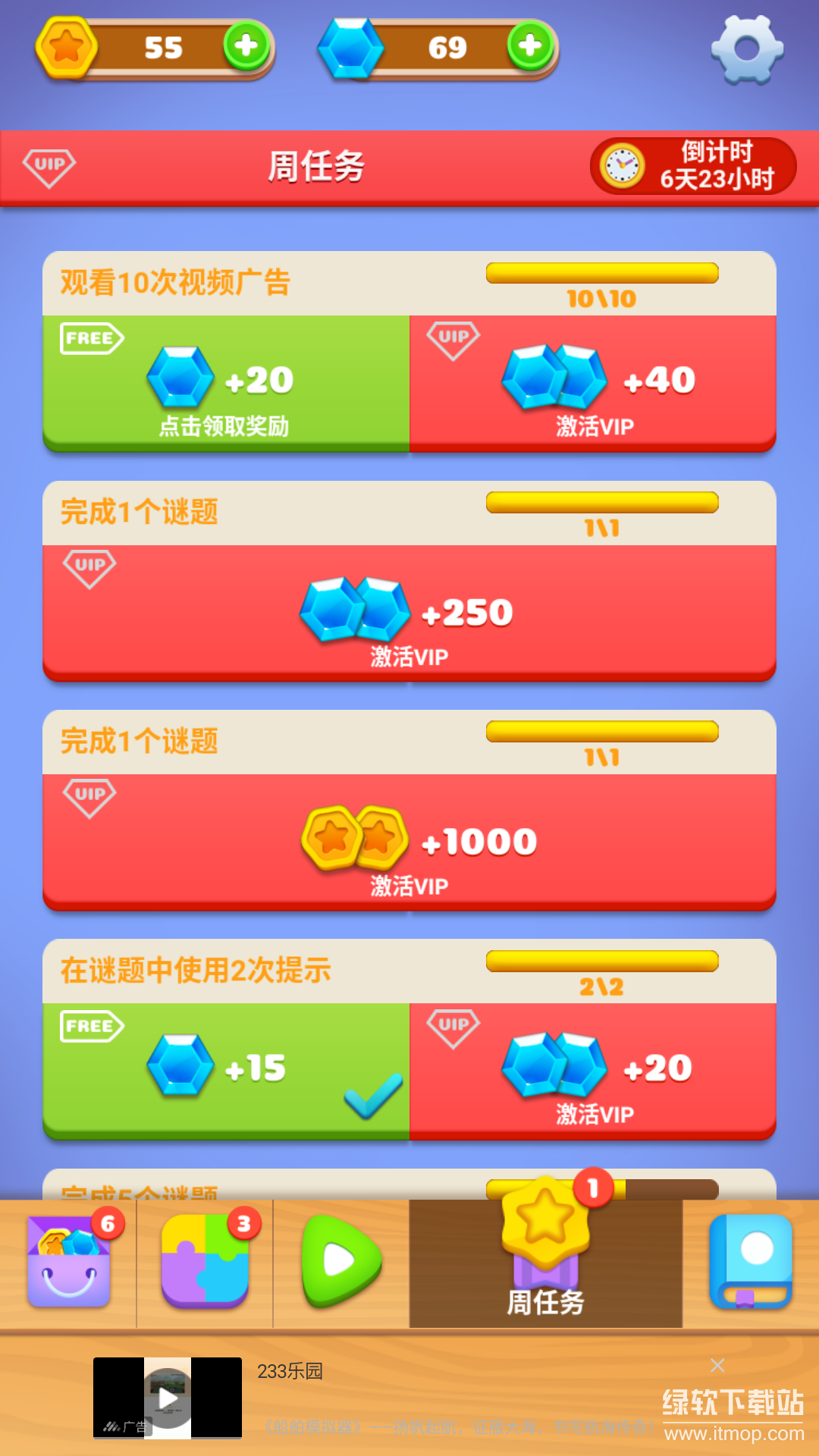Activate VIP for the +250 gem reward
This screenshot has width=819, height=1456.
point(409,614)
